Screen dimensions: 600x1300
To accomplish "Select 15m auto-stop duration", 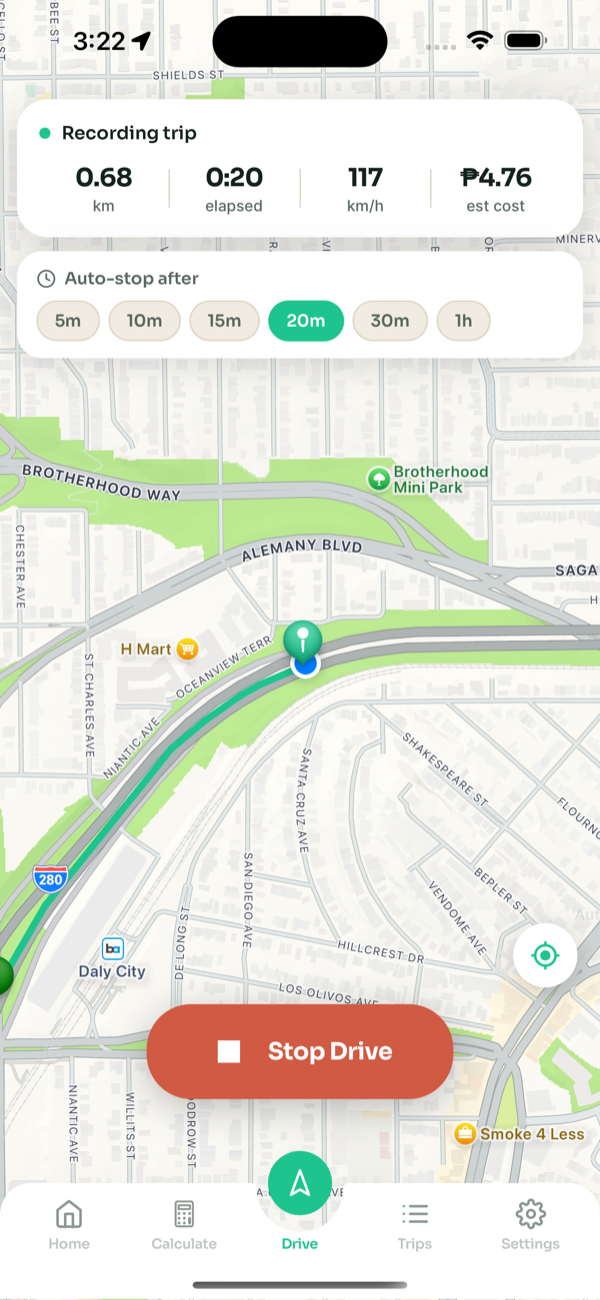I will pyautogui.click(x=224, y=321).
